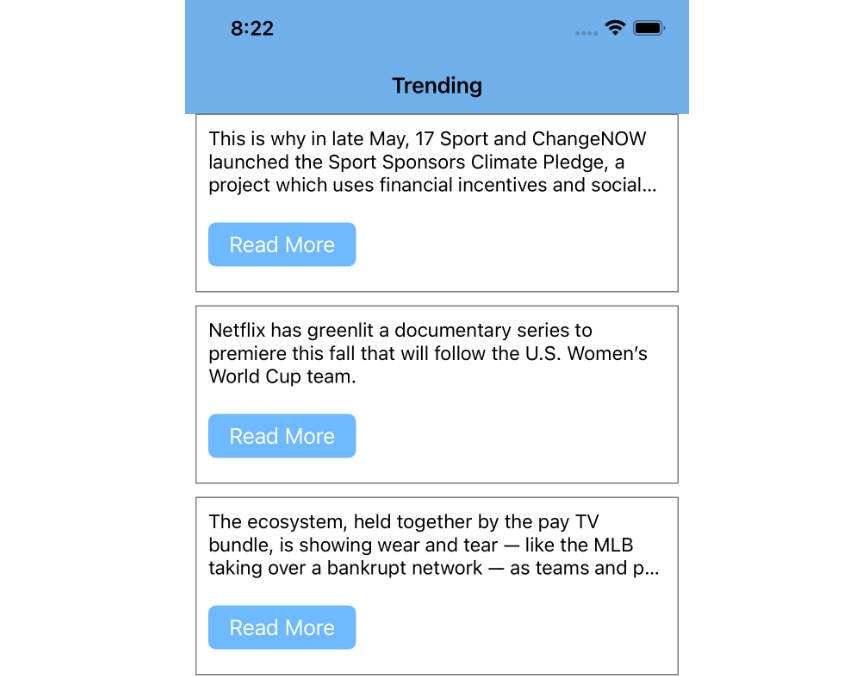Tap Read More under Sport Sponsors Climate Pledge
This screenshot has height=676, width=854.
click(x=282, y=245)
